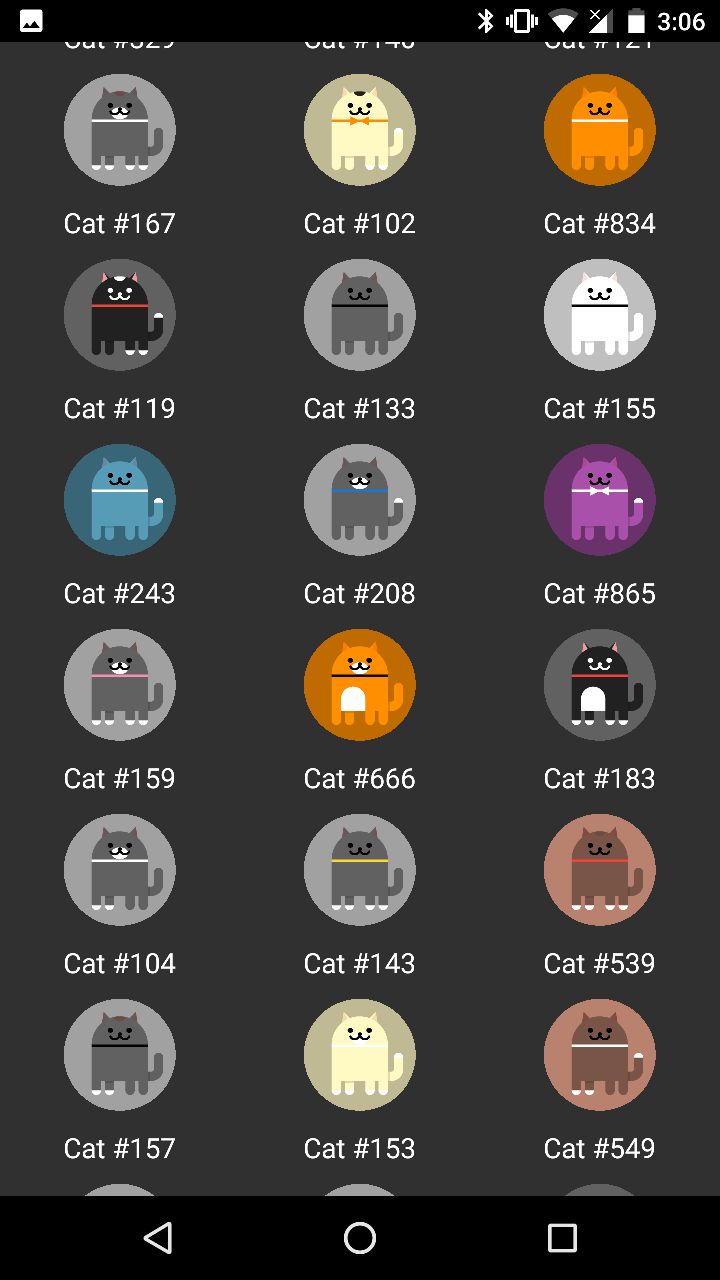Viewport: 720px width, 1280px height.
Task: Open the recent apps overview
Action: 562,1238
